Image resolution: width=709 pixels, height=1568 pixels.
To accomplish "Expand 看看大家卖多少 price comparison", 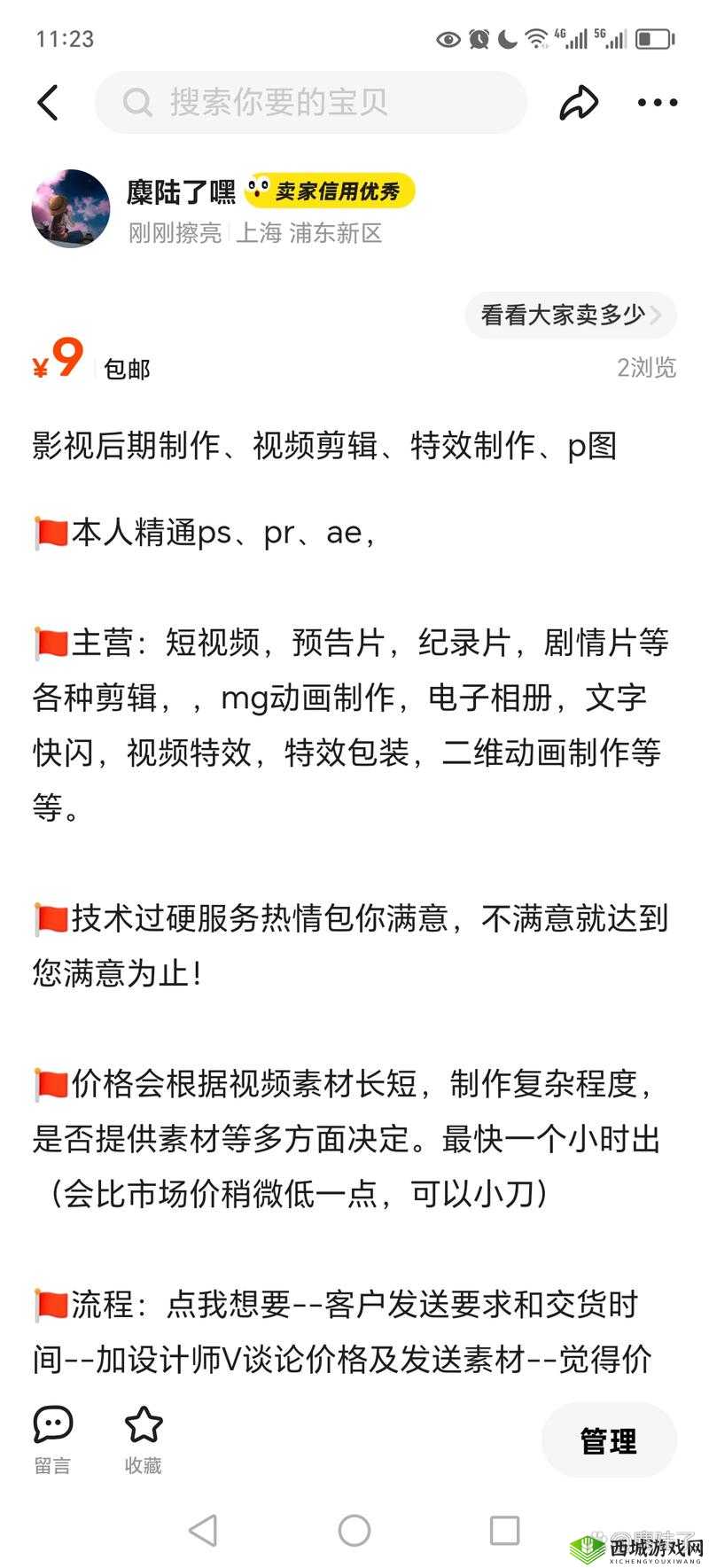I will pyautogui.click(x=563, y=316).
